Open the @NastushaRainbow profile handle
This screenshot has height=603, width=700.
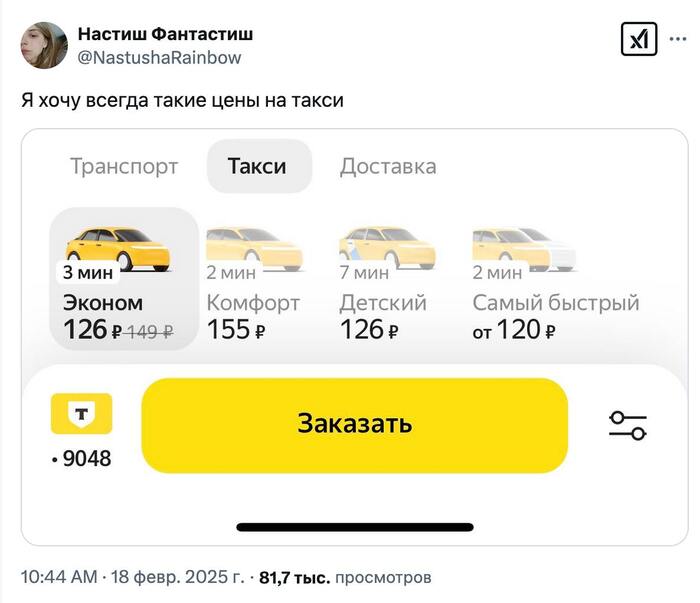pos(159,58)
